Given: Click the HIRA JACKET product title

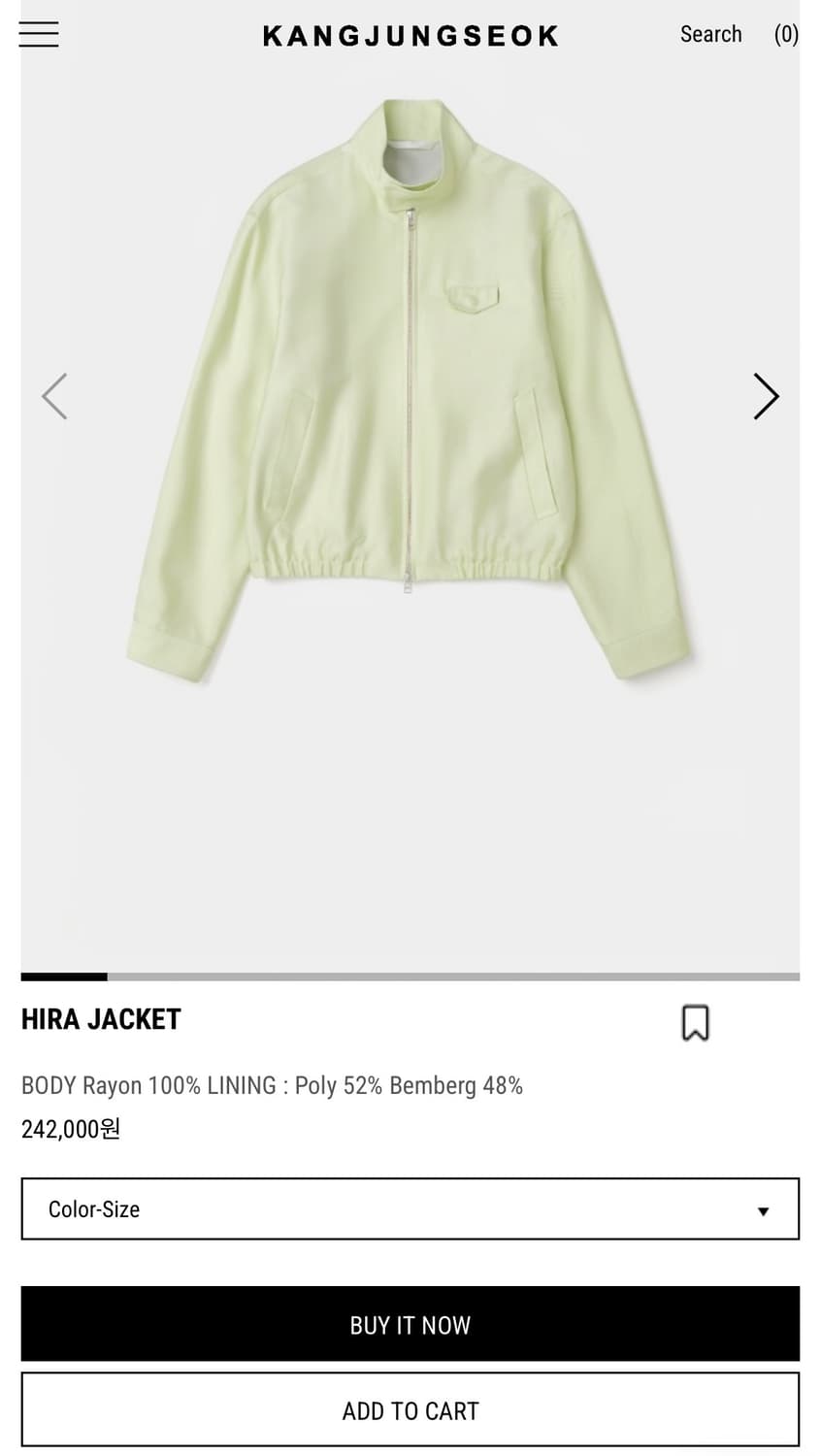Looking at the screenshot, I should click(100, 1019).
